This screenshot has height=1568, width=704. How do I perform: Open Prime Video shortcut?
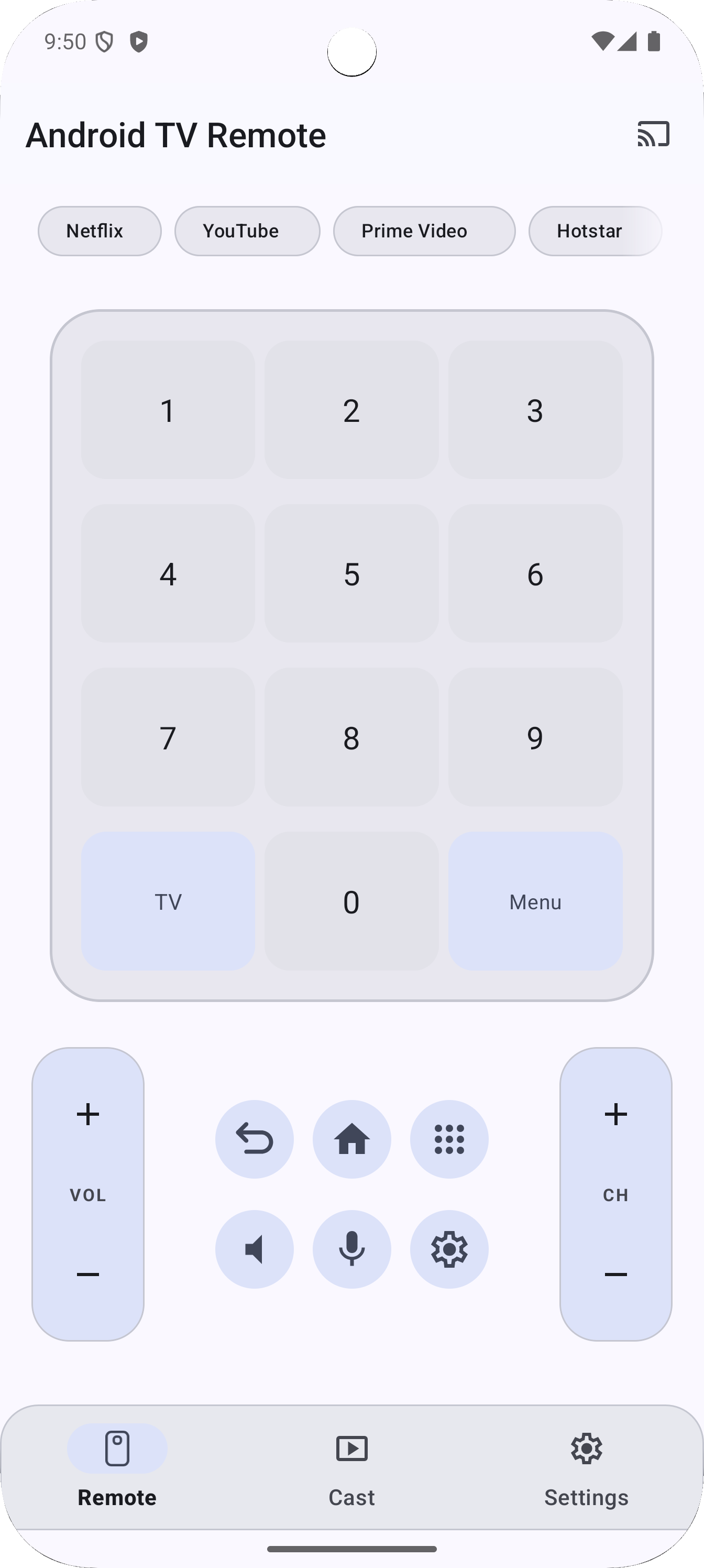(424, 231)
